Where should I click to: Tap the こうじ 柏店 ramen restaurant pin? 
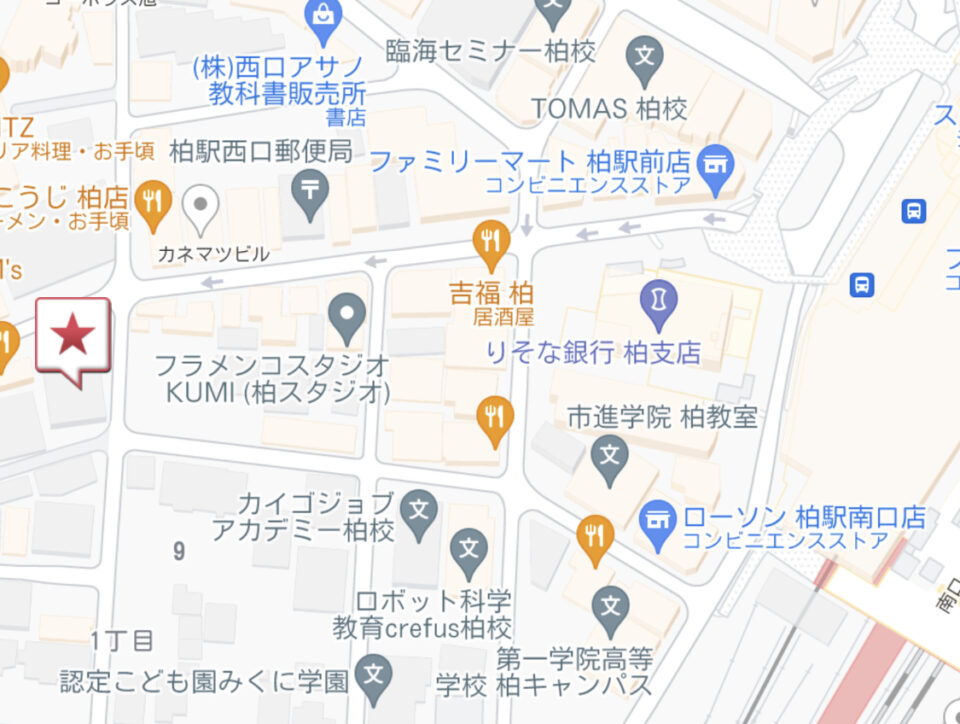[152, 197]
